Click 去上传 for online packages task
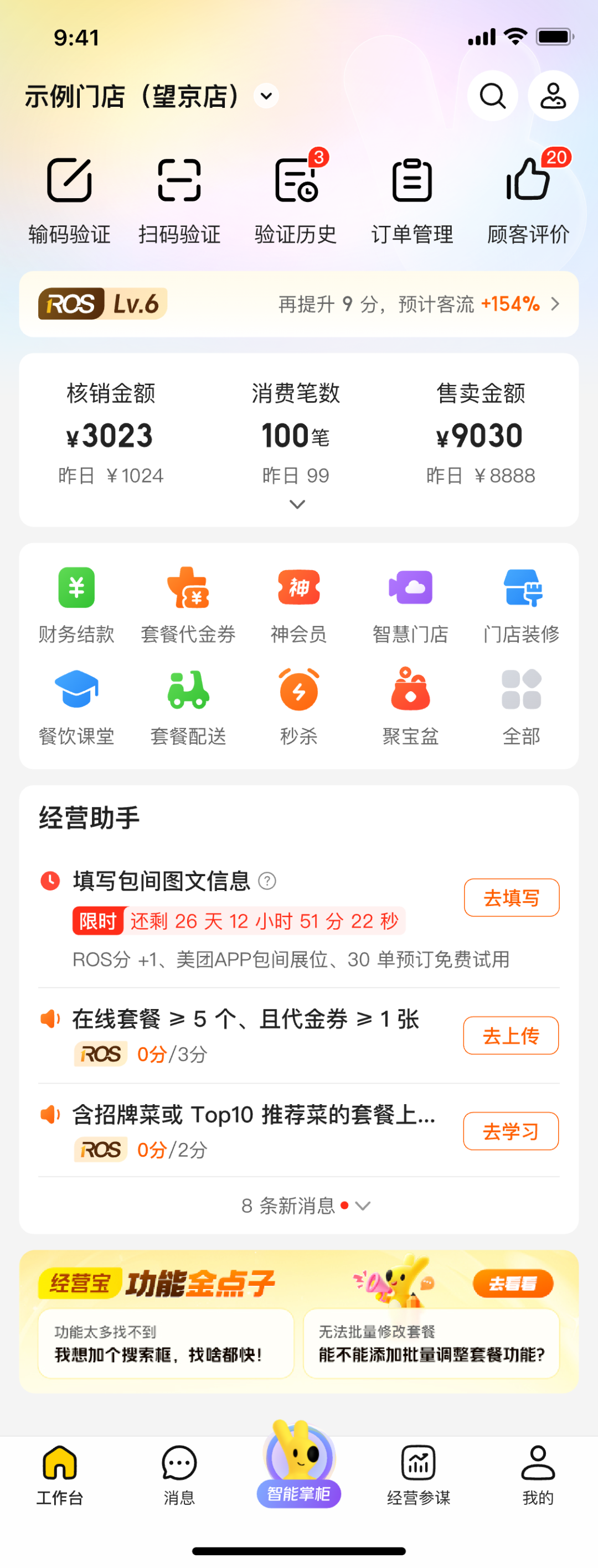Screen dimensions: 598x1568 pos(511,1036)
